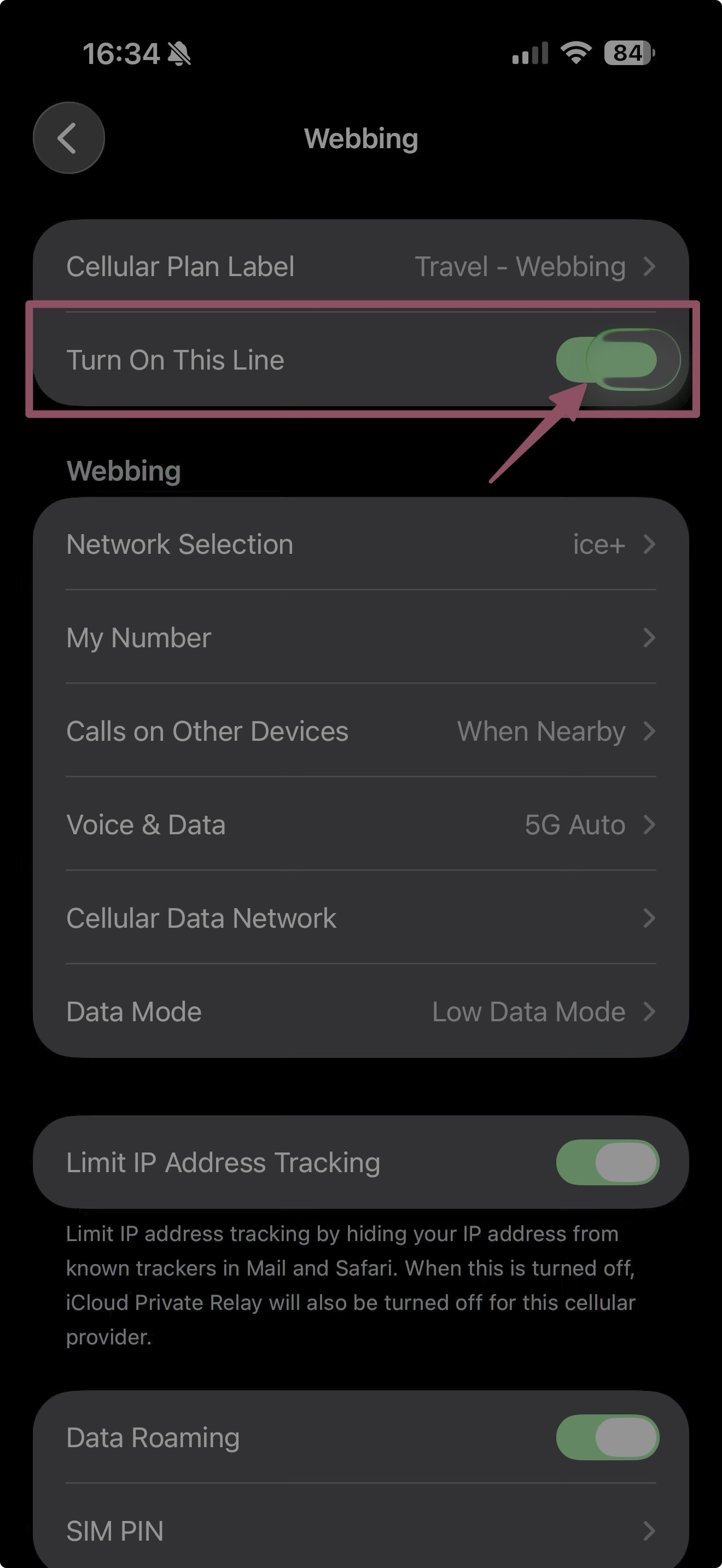
Task: Disable Limit IP Address Tracking
Action: coord(608,1162)
